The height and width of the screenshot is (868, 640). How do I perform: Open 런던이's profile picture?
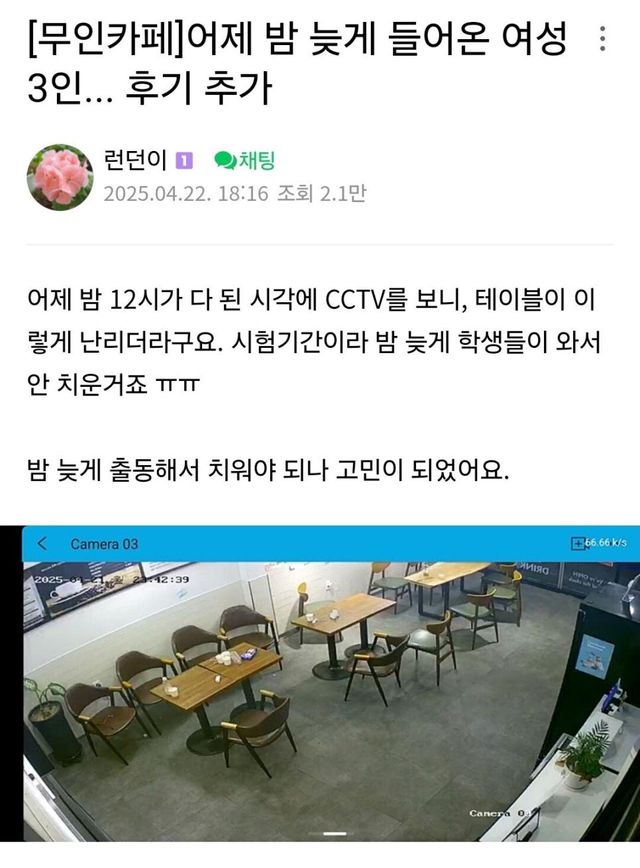coord(59,177)
